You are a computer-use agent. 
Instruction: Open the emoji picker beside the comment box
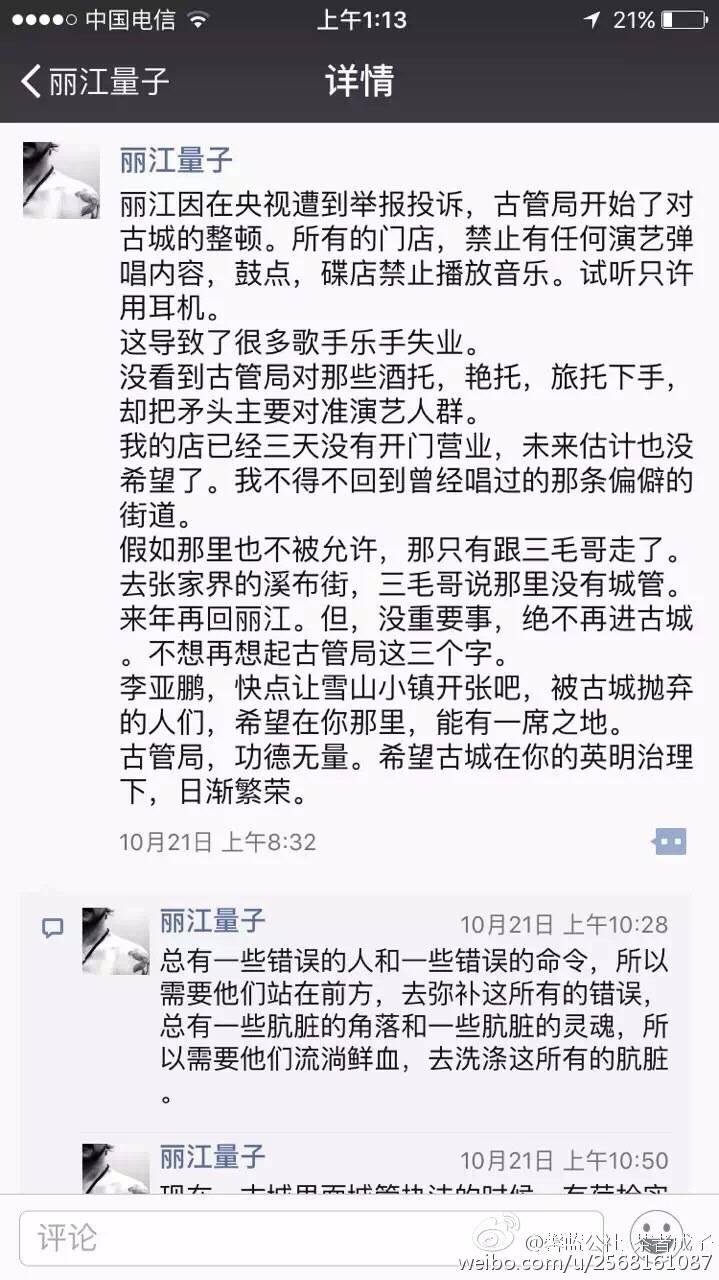(x=655, y=1231)
